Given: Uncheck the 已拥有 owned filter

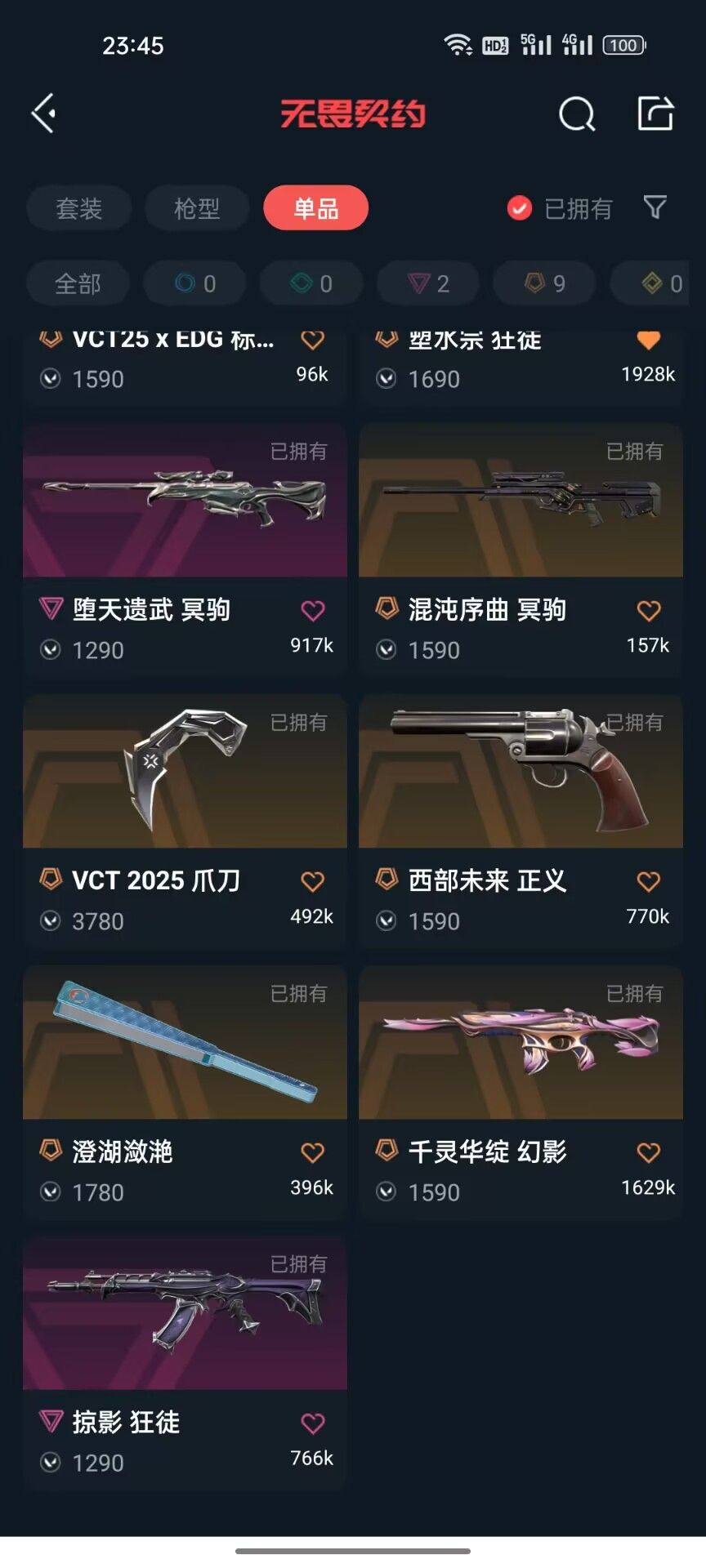Looking at the screenshot, I should [x=518, y=208].
